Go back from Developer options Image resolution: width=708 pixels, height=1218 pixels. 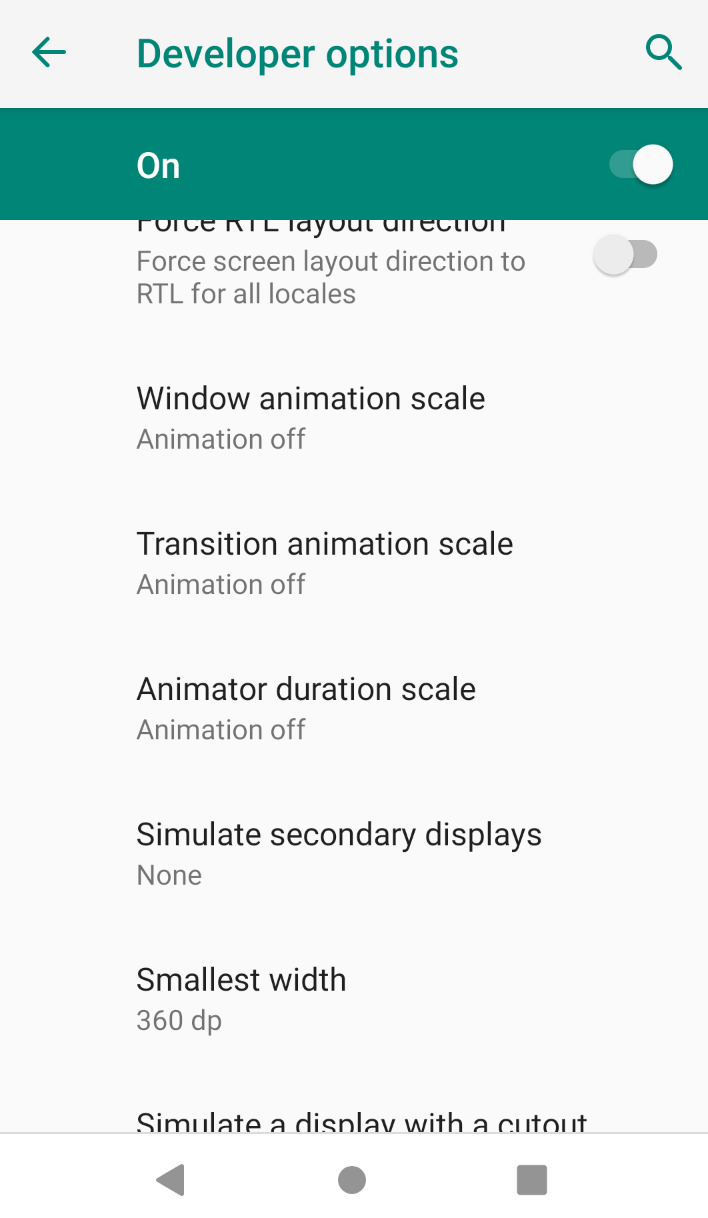[48, 52]
